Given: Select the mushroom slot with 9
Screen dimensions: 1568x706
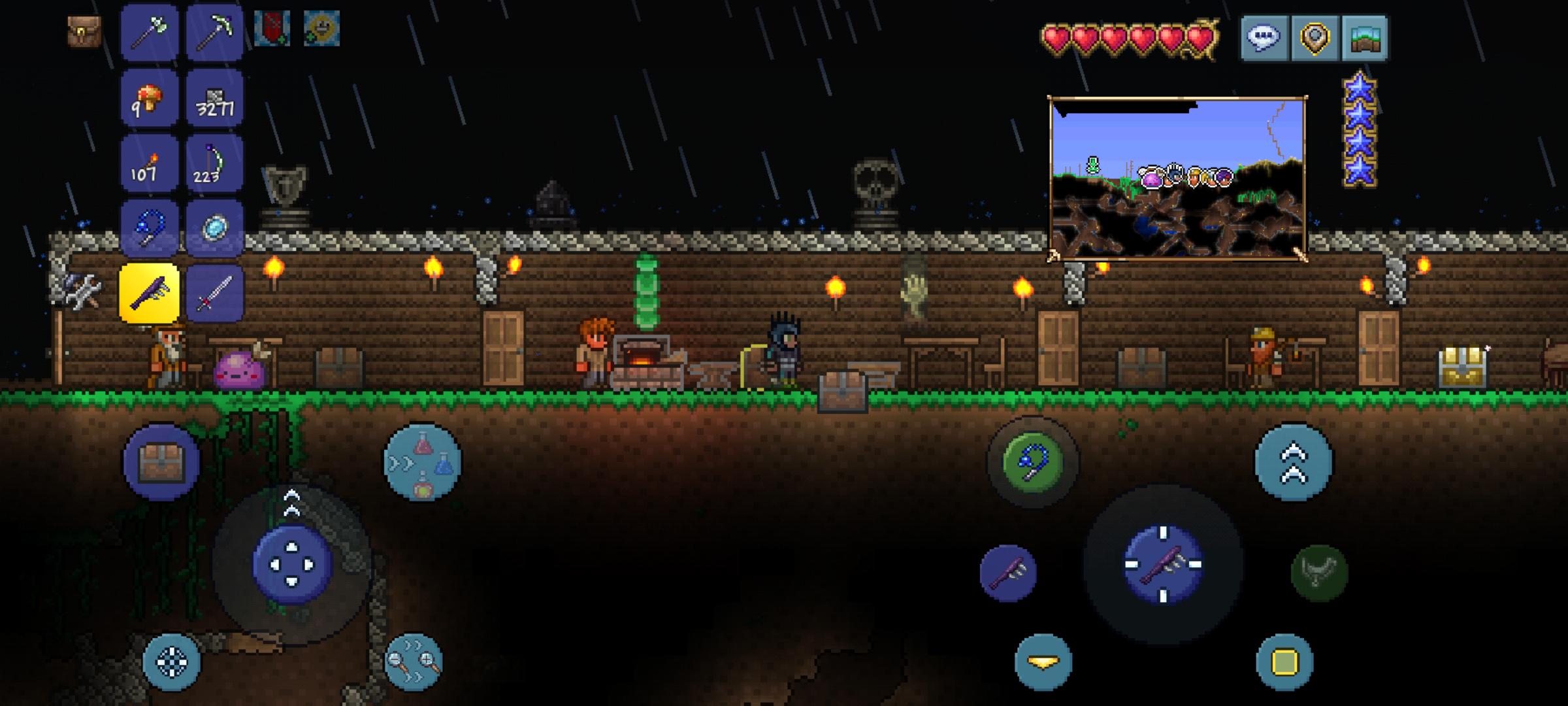Looking at the screenshot, I should click(150, 99).
